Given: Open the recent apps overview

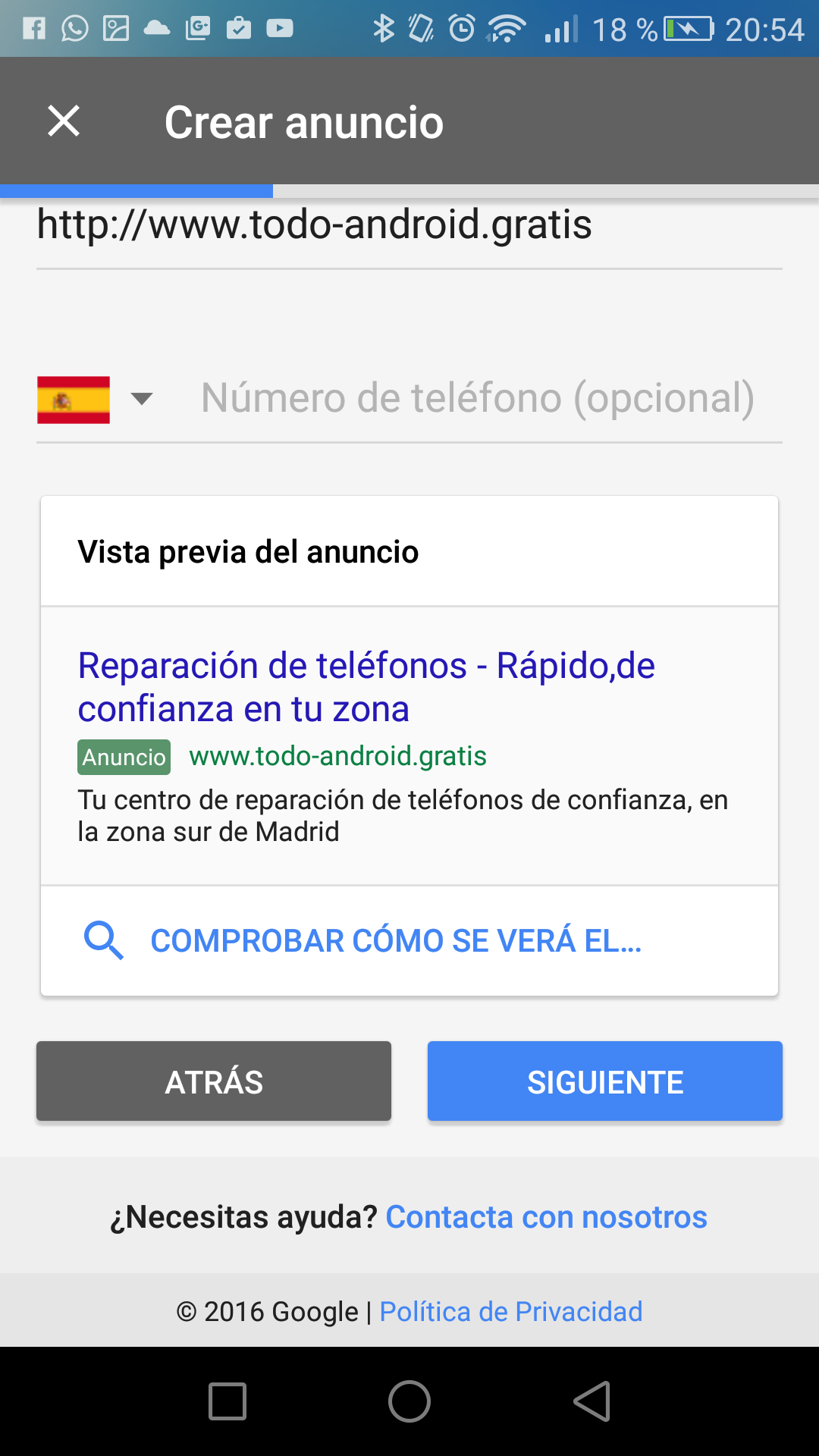Looking at the screenshot, I should tap(227, 1401).
